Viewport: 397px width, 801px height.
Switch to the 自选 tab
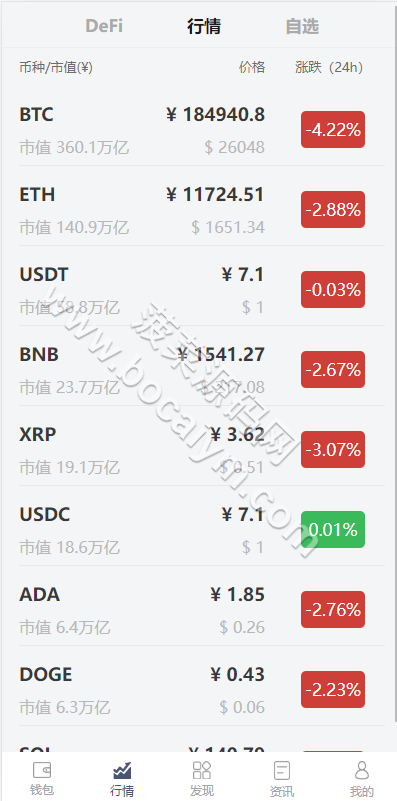click(302, 26)
